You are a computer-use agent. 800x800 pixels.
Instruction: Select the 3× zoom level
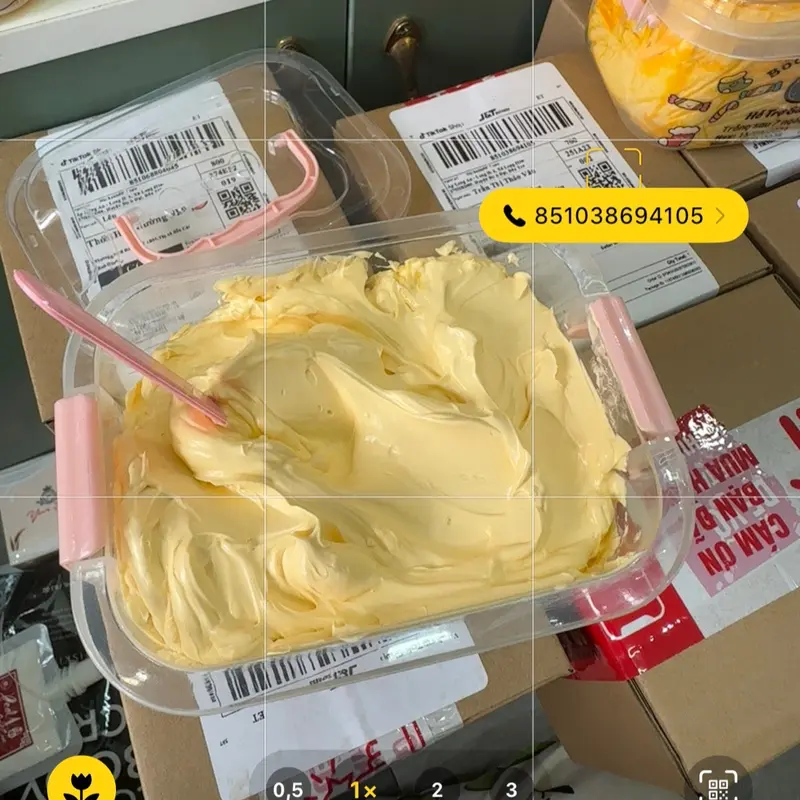tap(511, 789)
